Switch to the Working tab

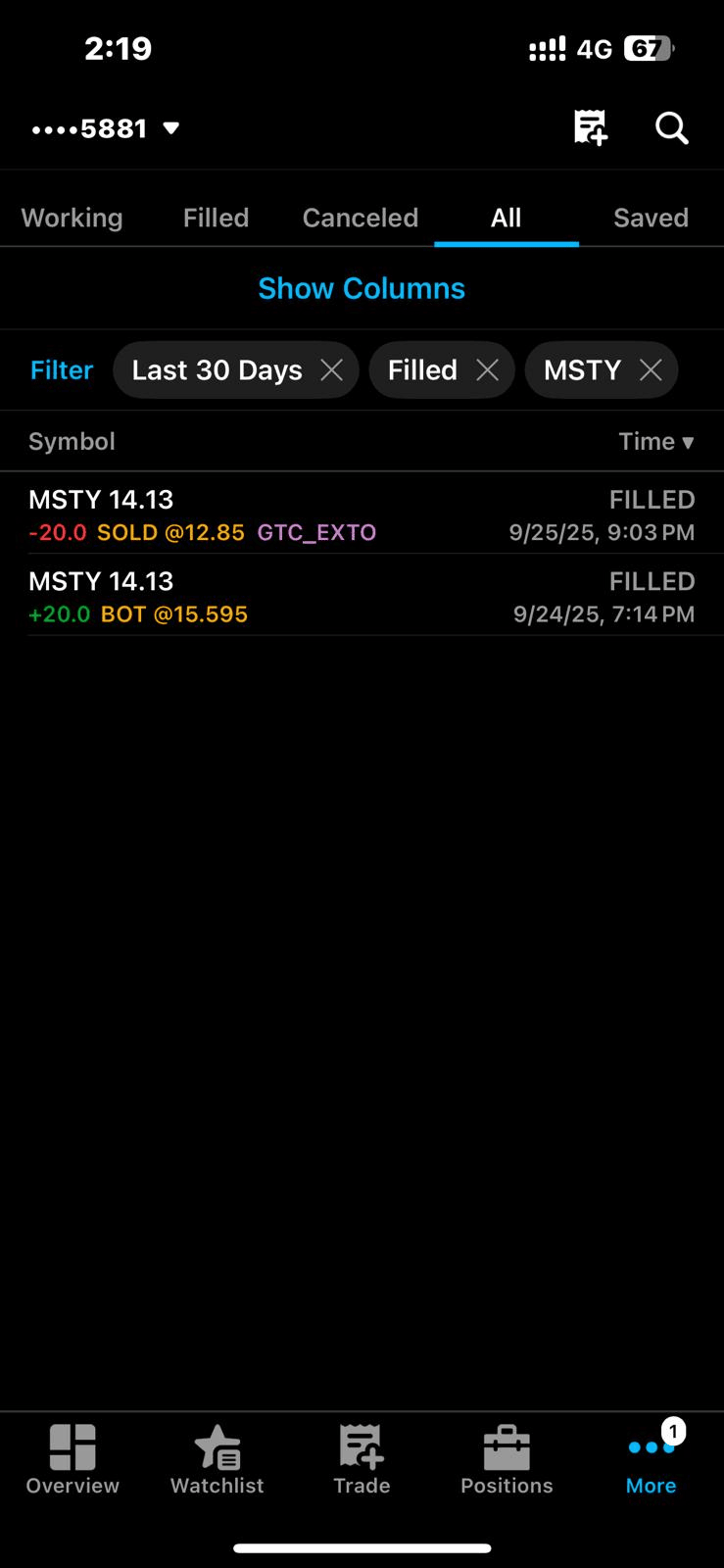pyautogui.click(x=72, y=218)
